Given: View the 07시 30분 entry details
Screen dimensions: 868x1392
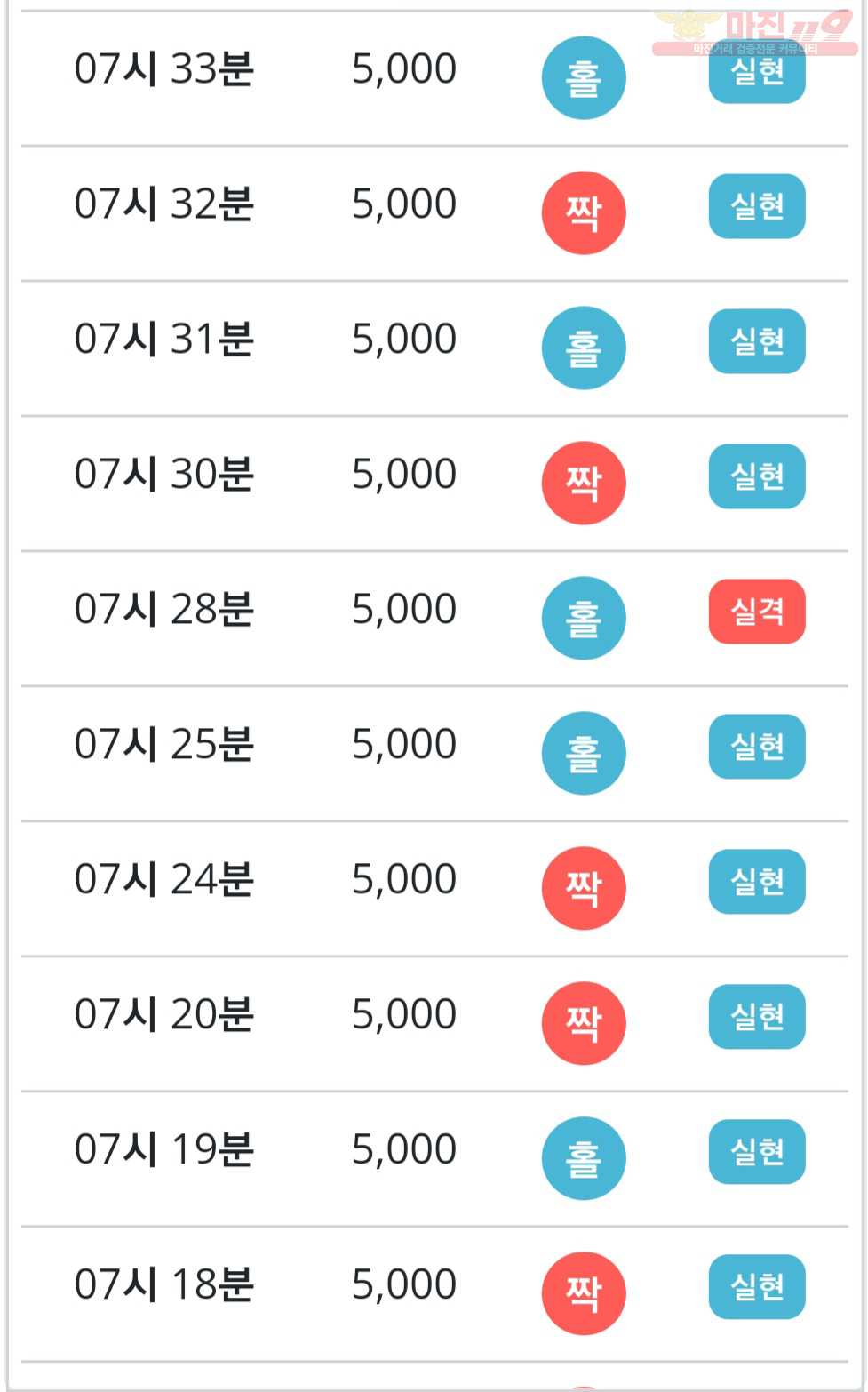Looking at the screenshot, I should (x=434, y=484).
